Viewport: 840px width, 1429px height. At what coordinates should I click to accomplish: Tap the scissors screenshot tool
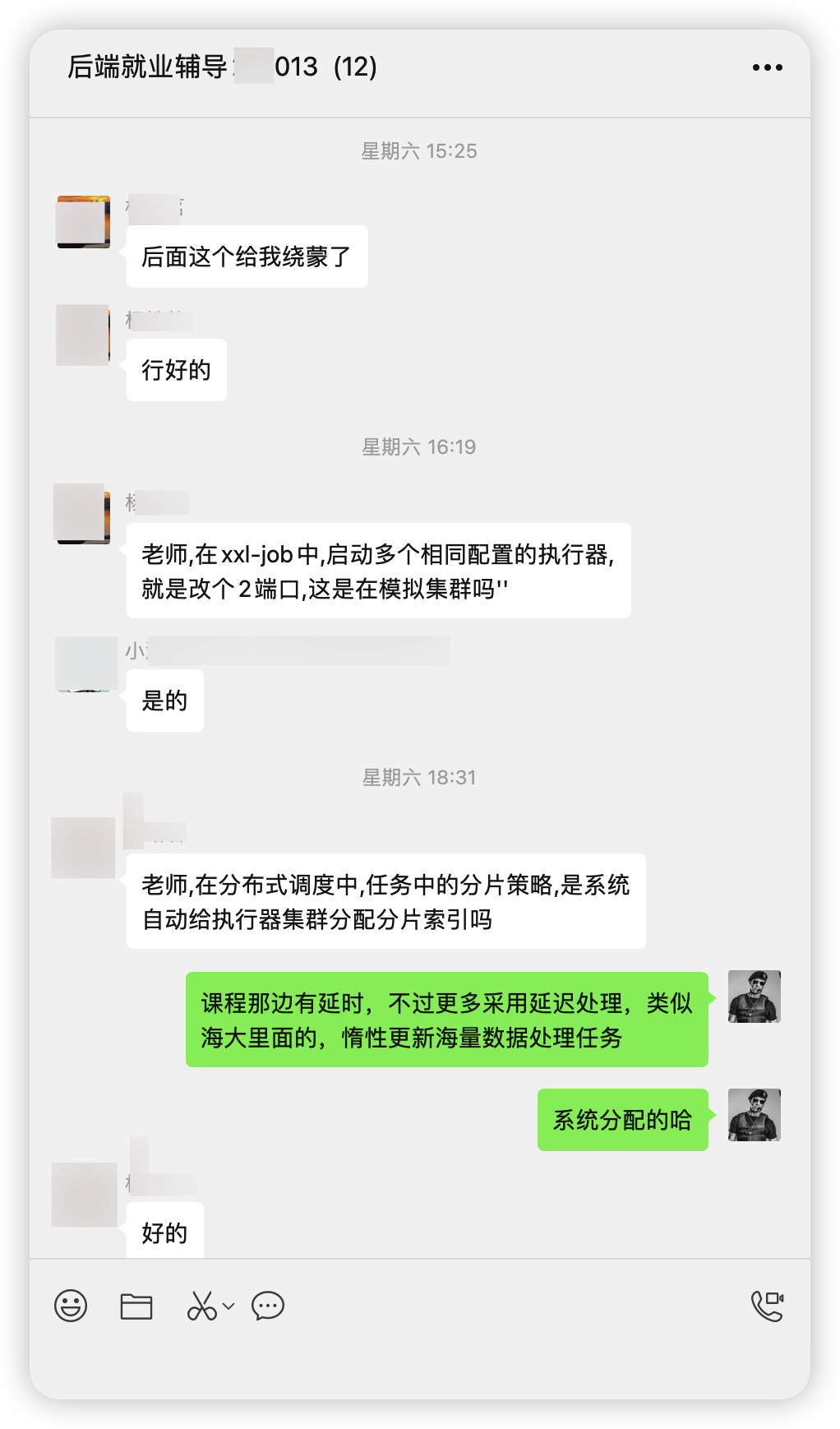coord(201,1306)
